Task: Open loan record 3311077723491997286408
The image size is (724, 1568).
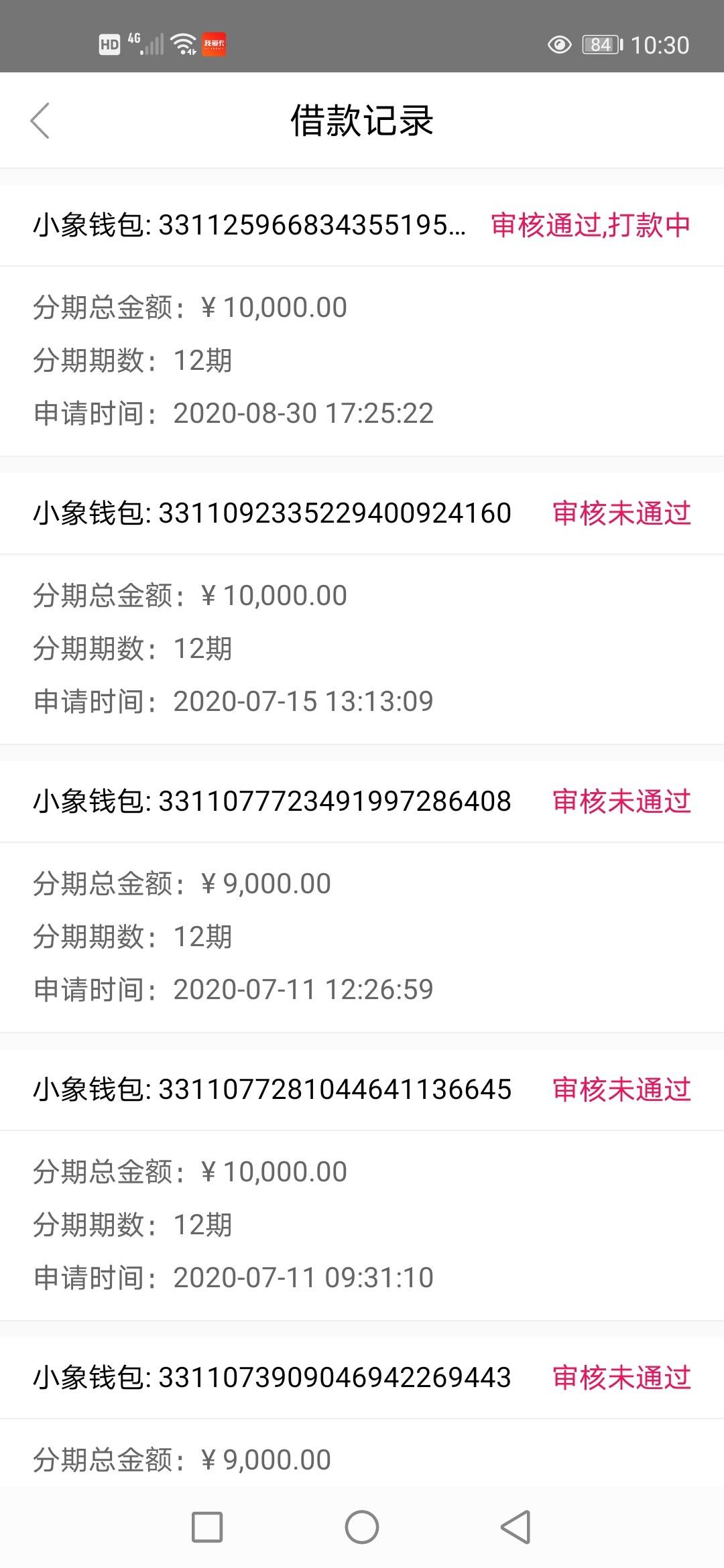Action: tap(362, 897)
